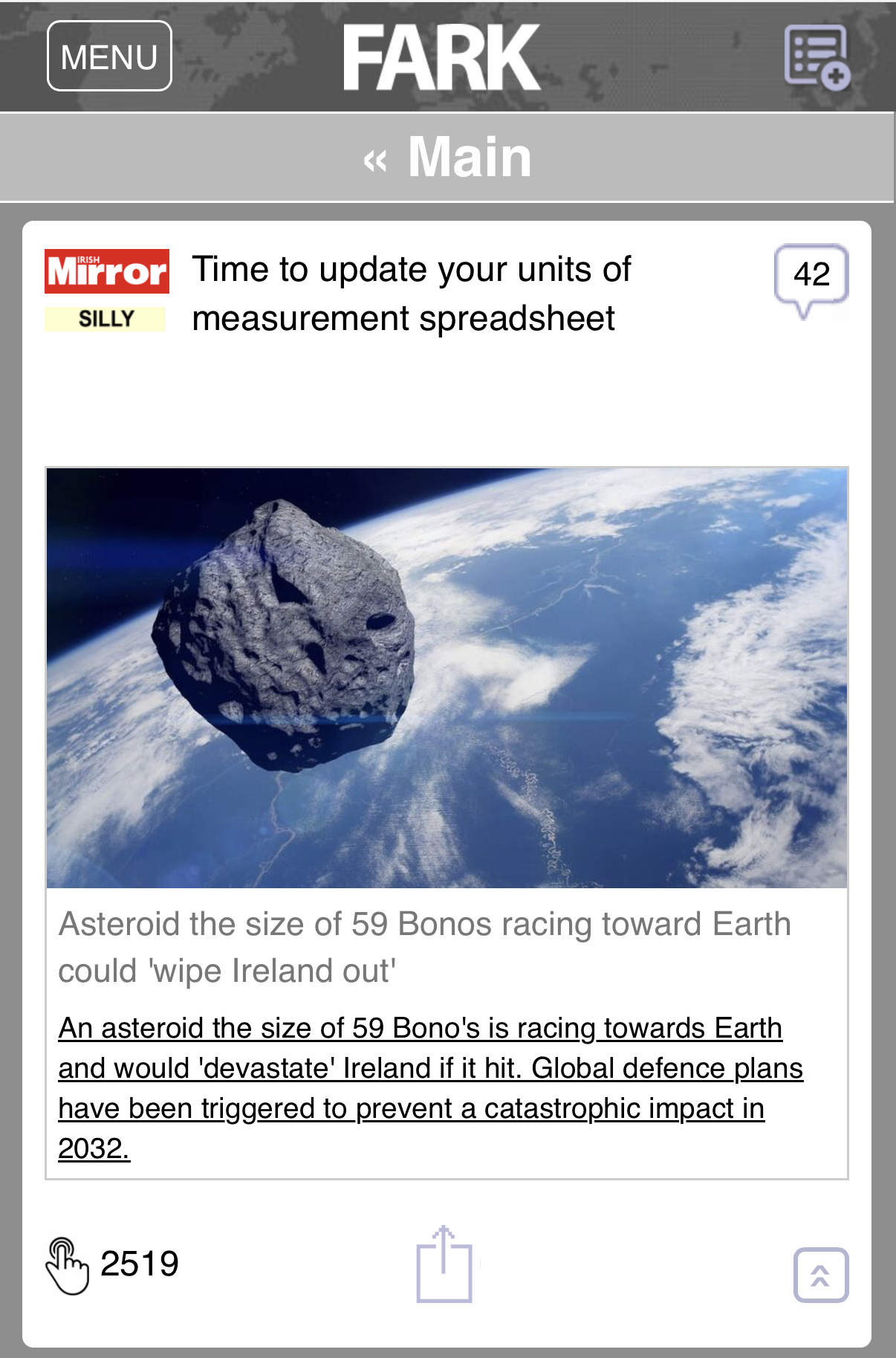Select the SILLY topic tag

[x=105, y=319]
